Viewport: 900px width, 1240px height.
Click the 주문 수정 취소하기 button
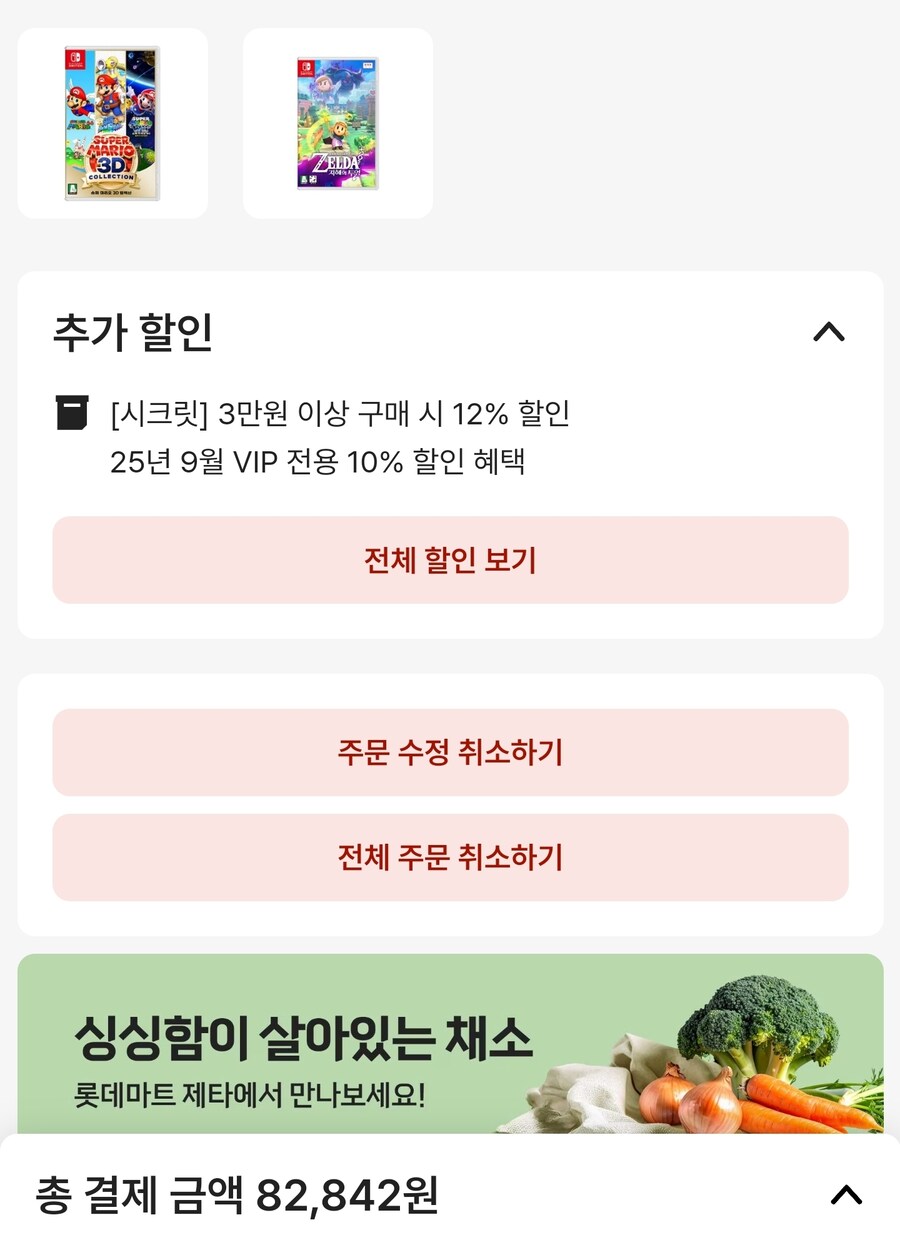point(450,753)
